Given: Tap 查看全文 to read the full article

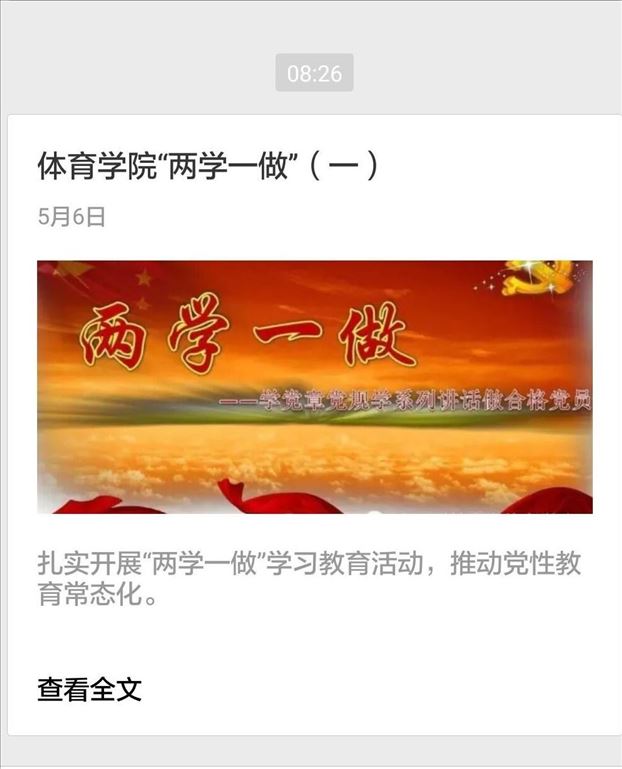Looking at the screenshot, I should point(90,689).
